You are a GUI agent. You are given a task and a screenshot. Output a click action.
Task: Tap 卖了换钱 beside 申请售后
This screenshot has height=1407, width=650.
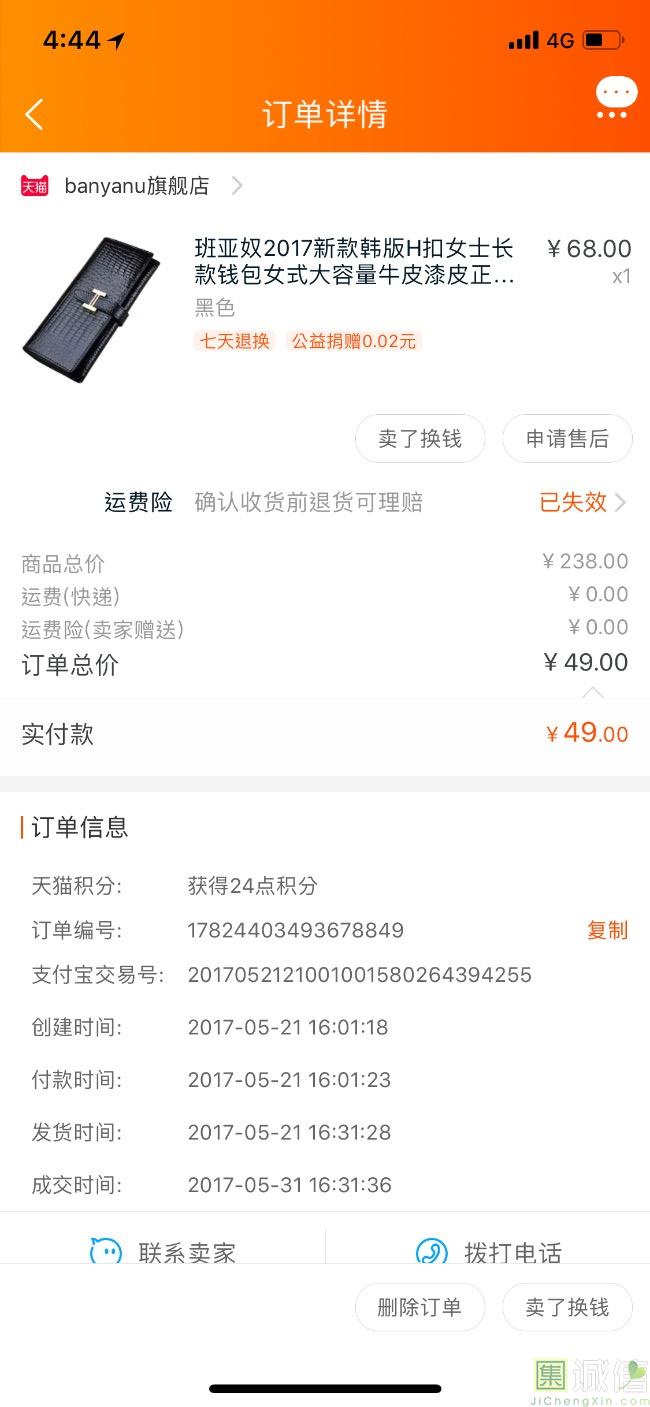420,439
